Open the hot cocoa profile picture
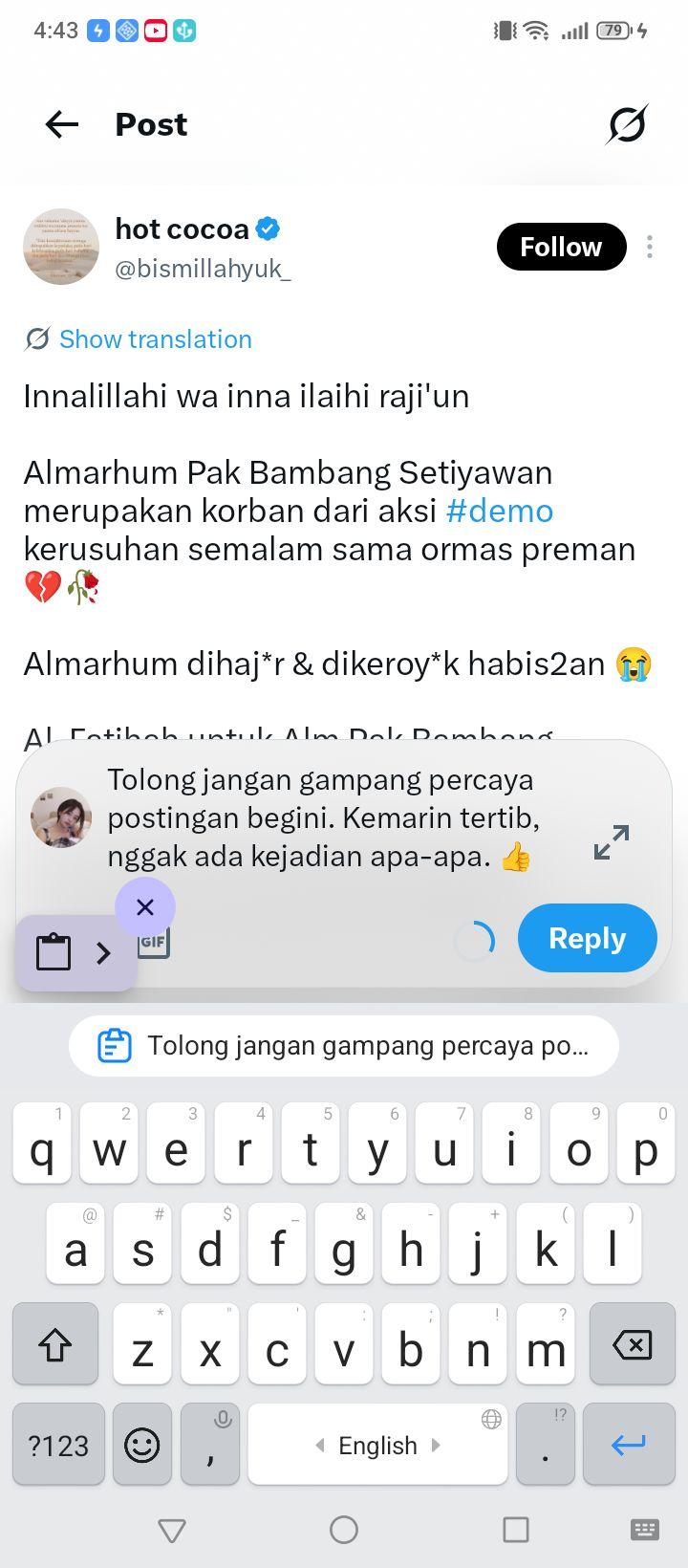This screenshot has height=1568, width=688. pos(61,247)
